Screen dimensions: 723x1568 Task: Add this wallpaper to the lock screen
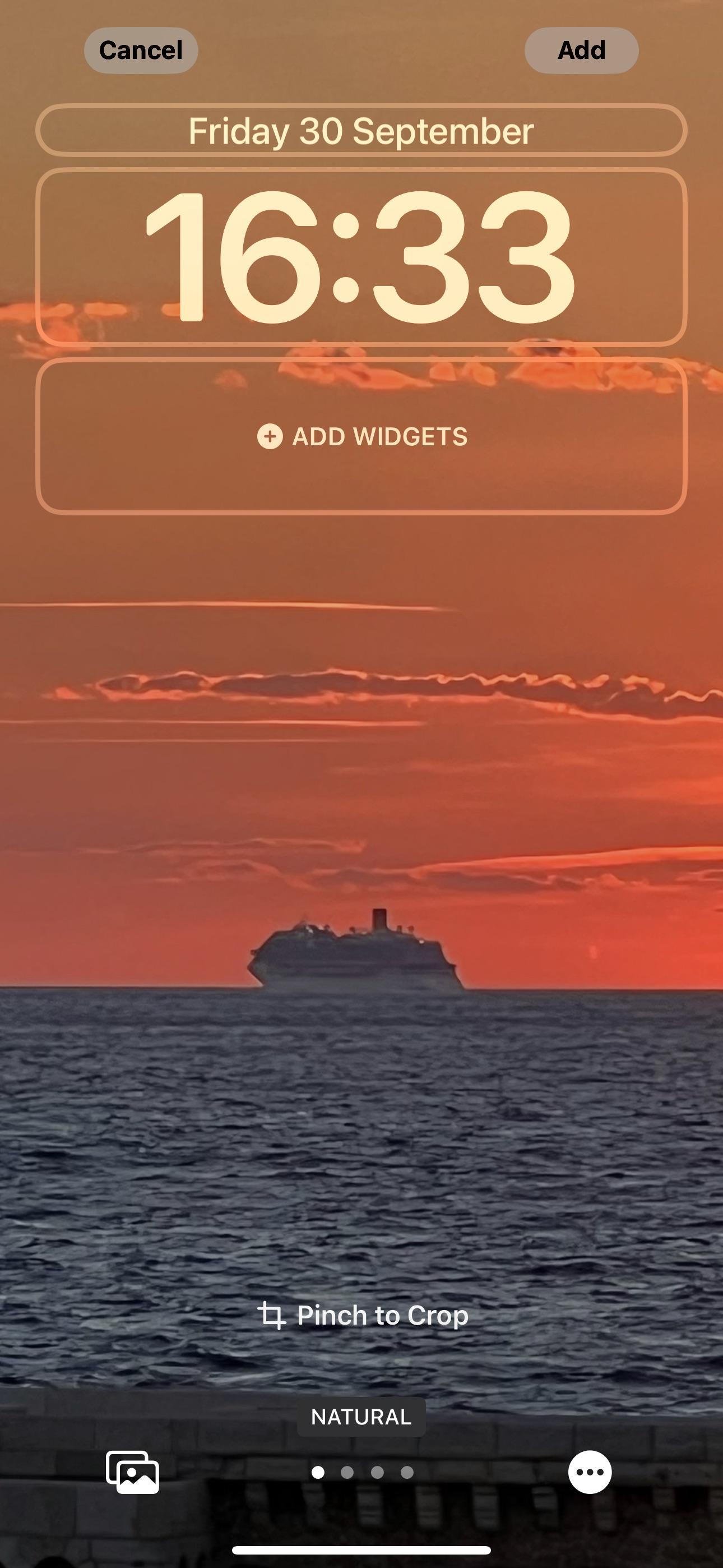581,50
